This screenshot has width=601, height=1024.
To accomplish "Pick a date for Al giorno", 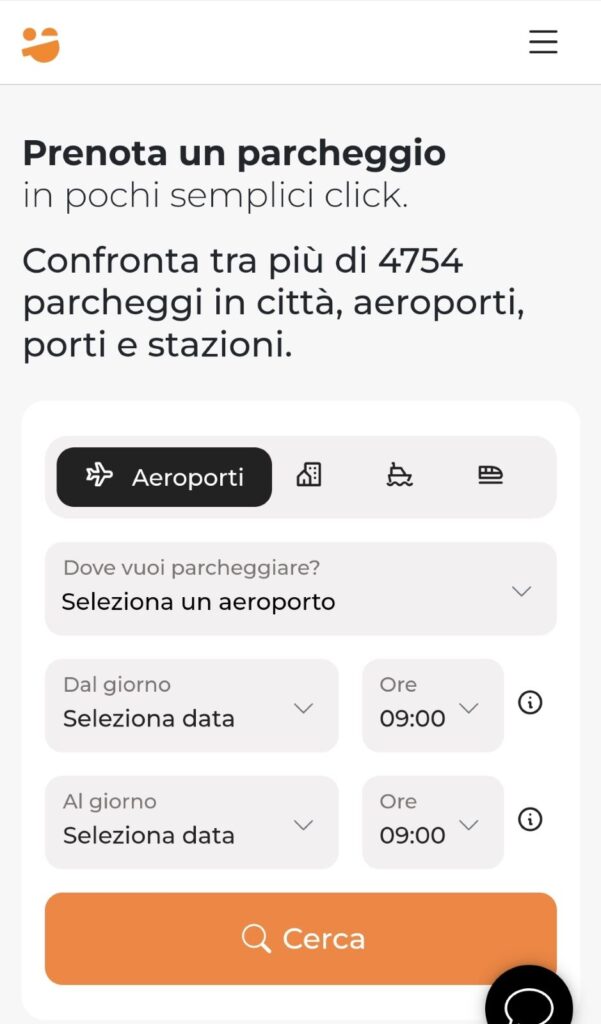I will [x=191, y=823].
